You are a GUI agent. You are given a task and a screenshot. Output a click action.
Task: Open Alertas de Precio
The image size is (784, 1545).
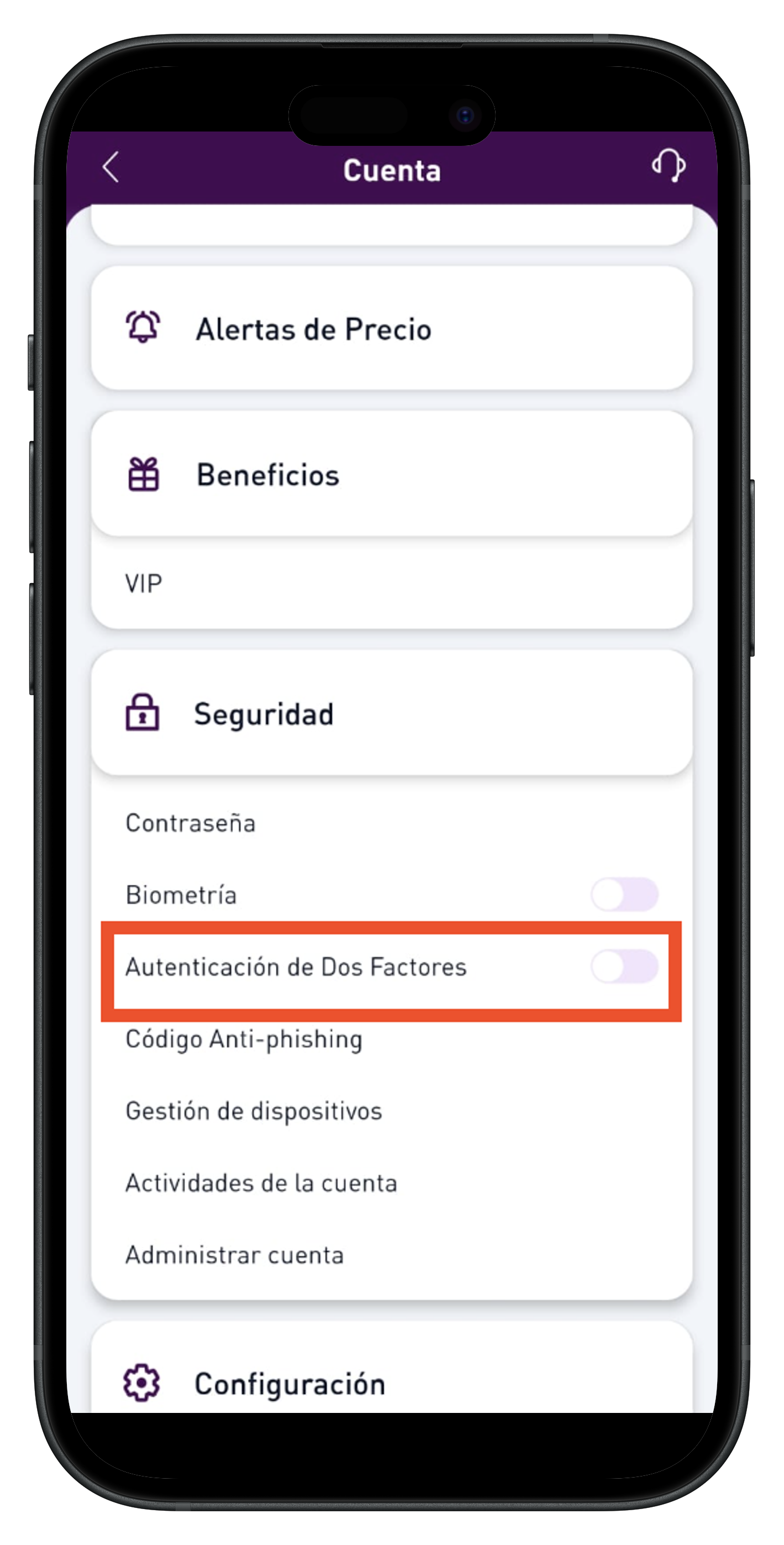(x=391, y=329)
